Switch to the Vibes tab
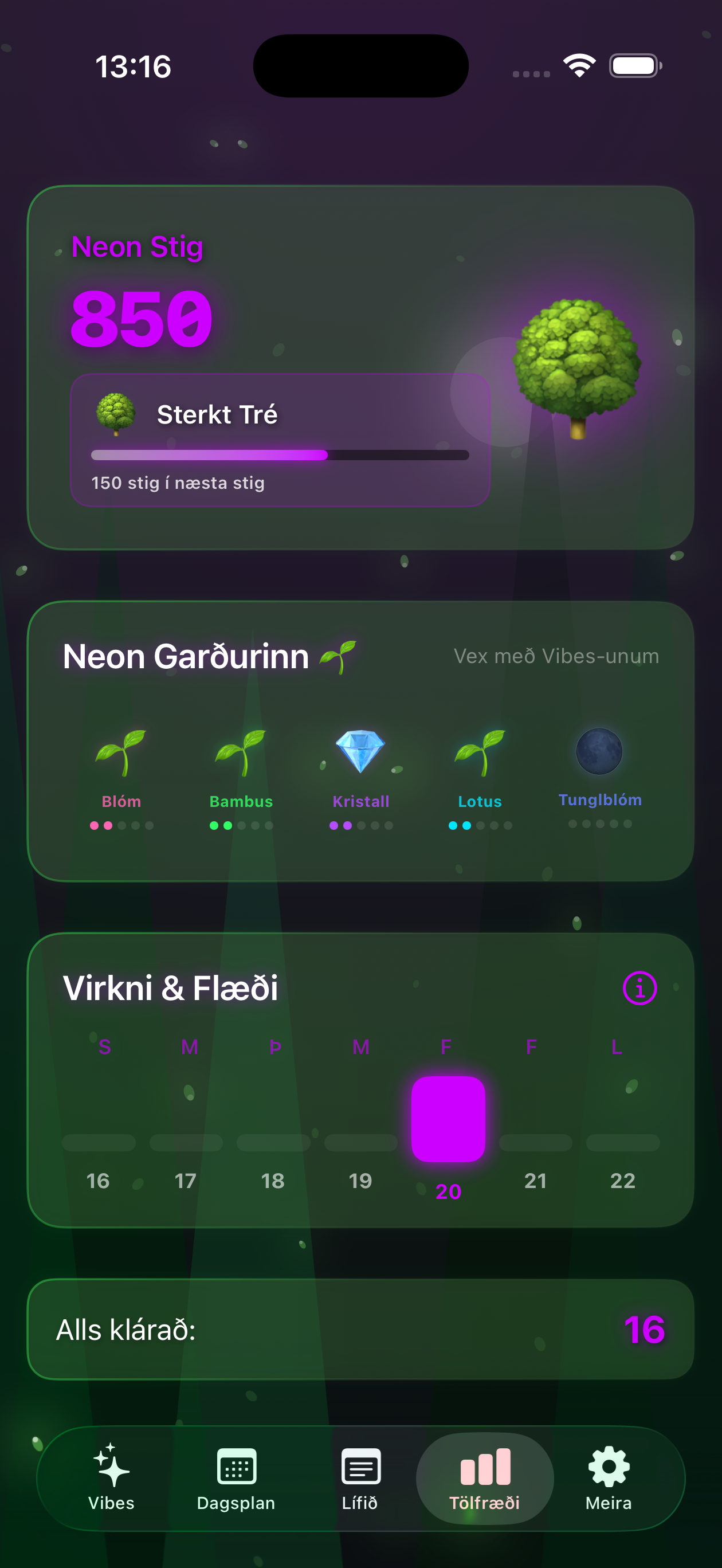 [x=111, y=1477]
